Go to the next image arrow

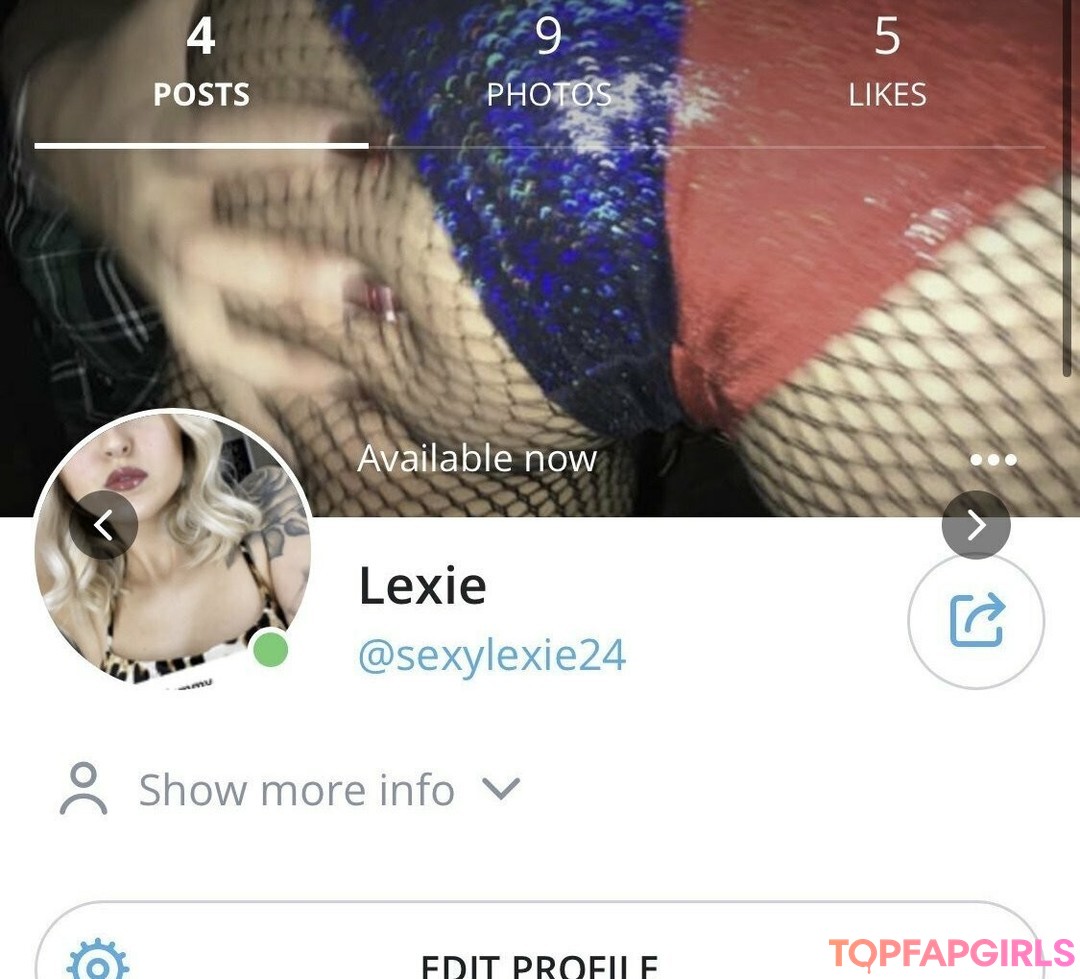click(x=976, y=525)
